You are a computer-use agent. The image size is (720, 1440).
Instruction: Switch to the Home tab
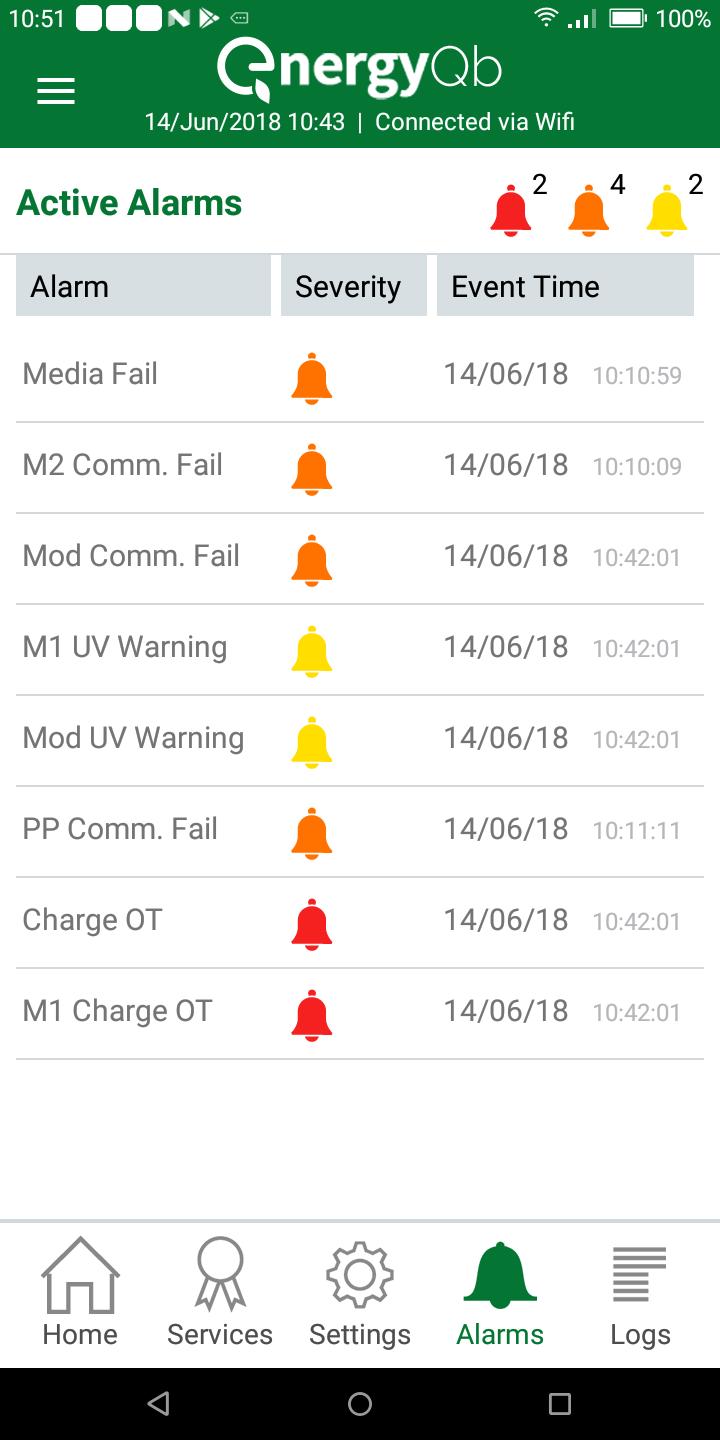pos(80,1293)
